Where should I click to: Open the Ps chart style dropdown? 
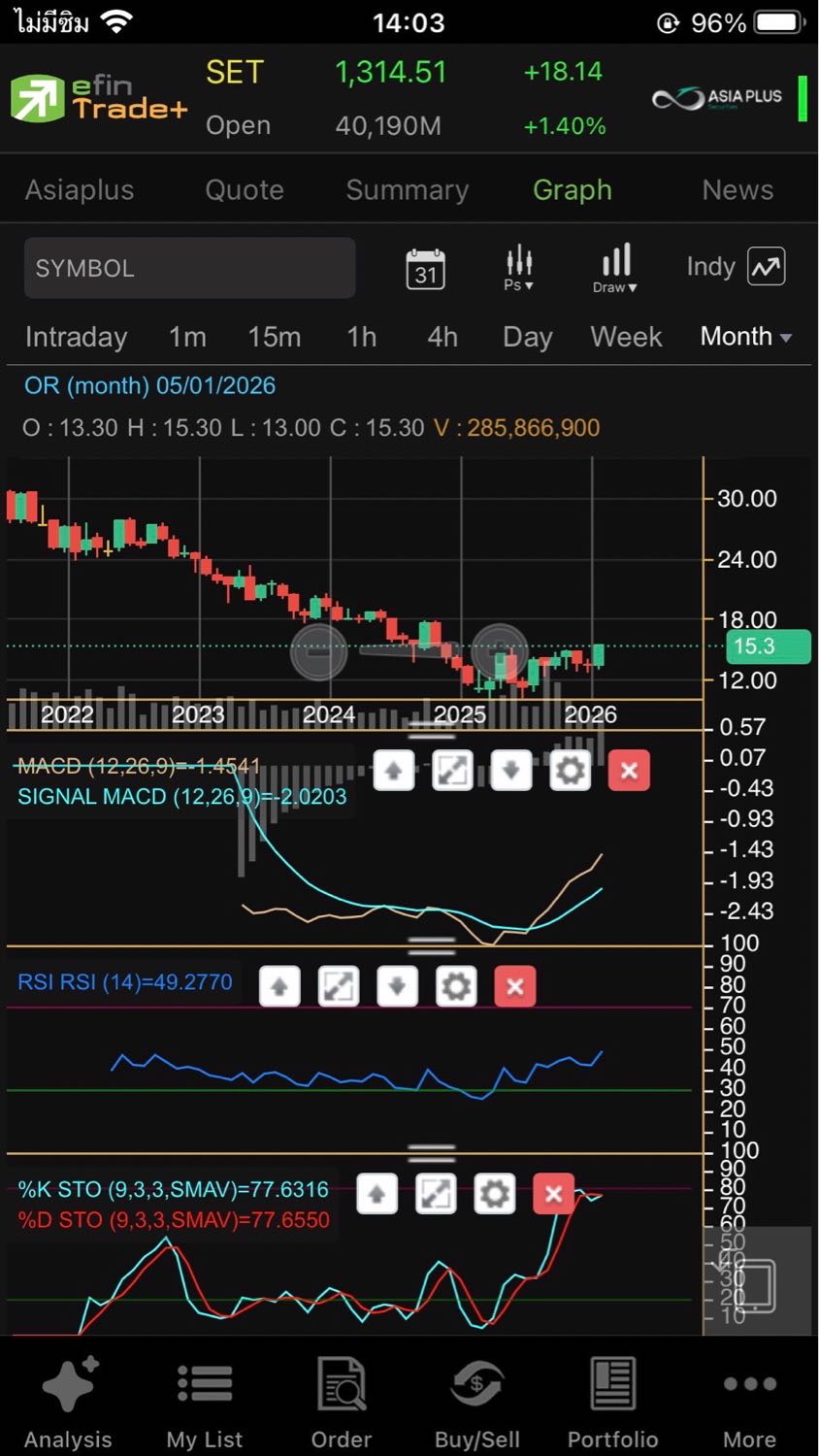[519, 267]
